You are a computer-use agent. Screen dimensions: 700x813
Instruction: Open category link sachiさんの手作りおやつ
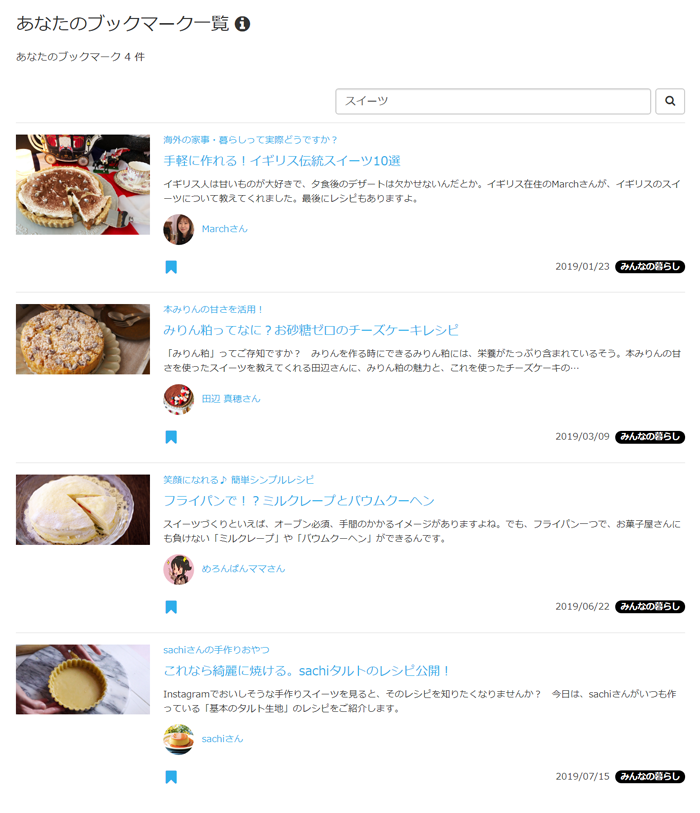pos(216,650)
